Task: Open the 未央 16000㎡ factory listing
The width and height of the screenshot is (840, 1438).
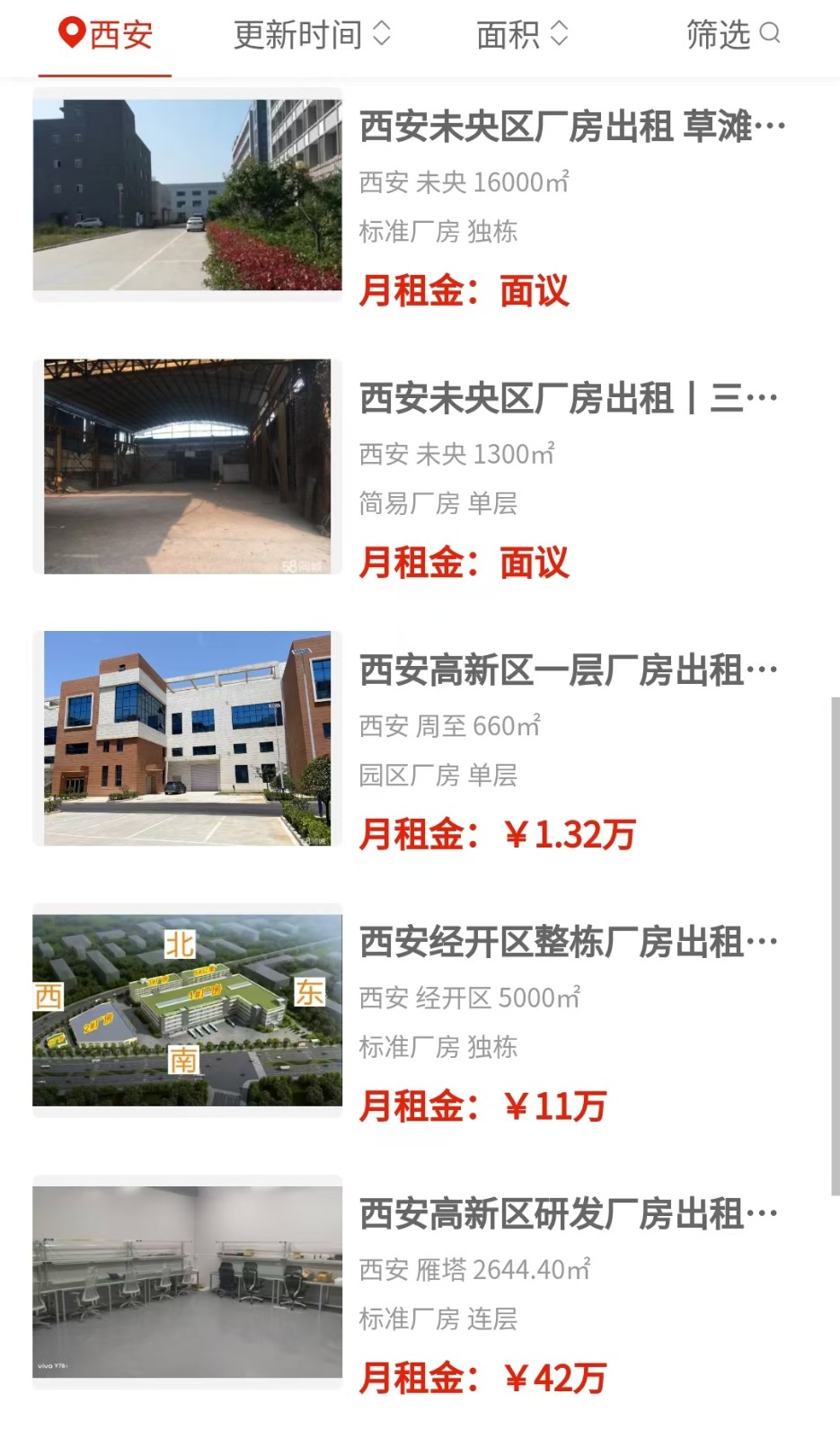Action: click(571, 127)
